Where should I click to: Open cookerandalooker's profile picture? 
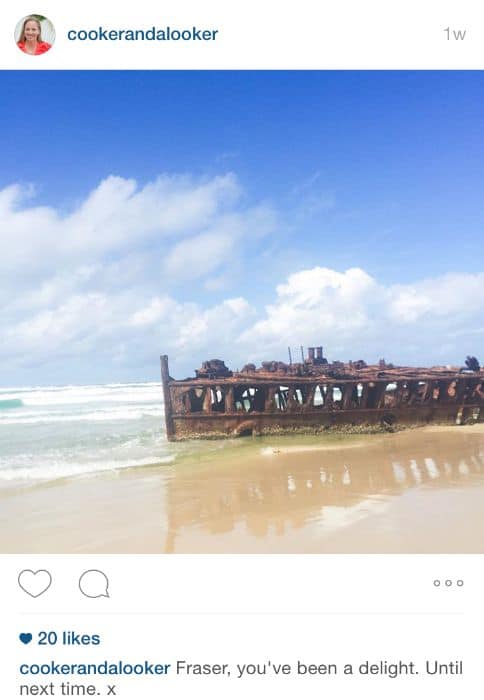click(34, 34)
